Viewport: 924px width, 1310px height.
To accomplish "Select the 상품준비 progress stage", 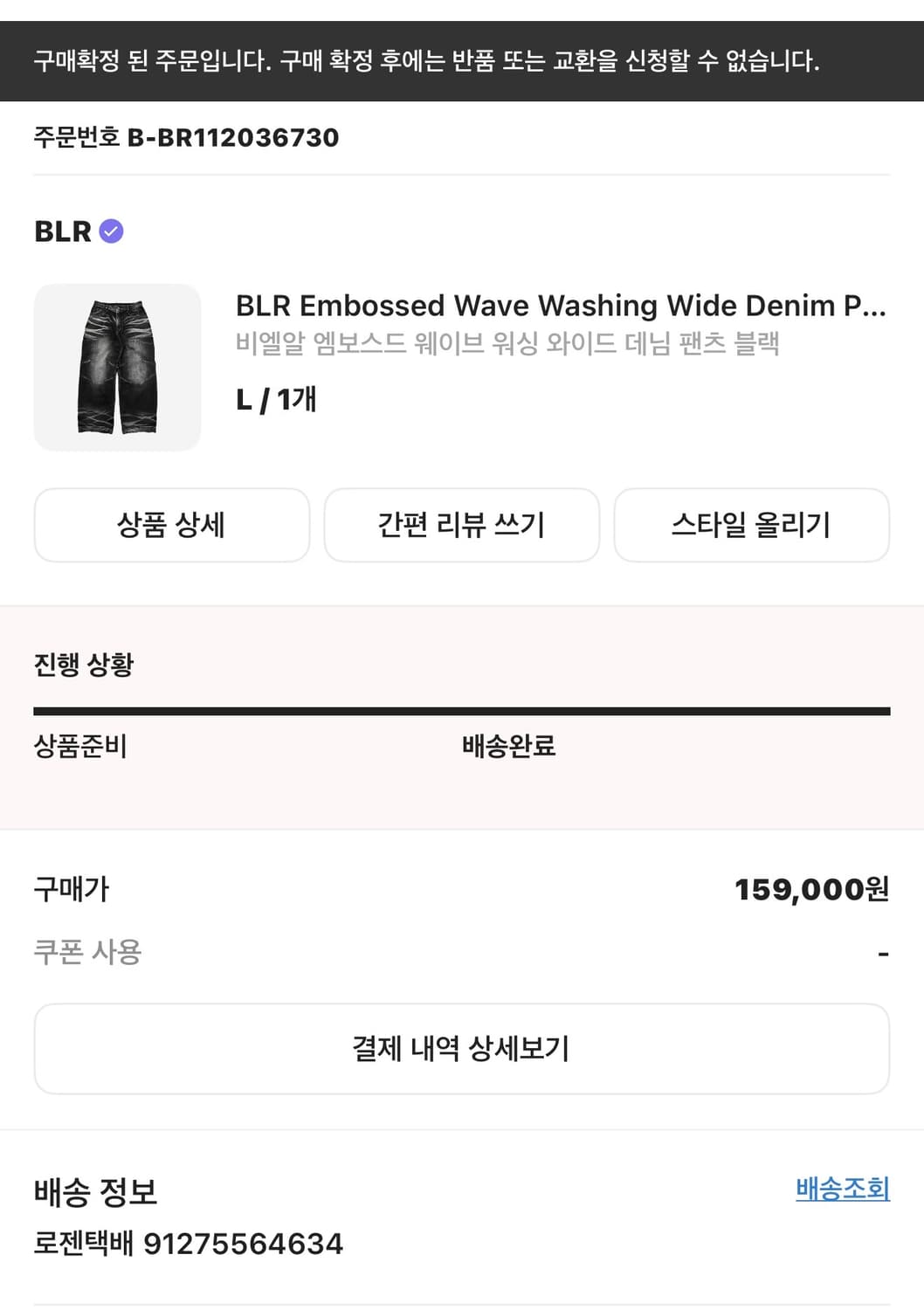I will coord(79,748).
